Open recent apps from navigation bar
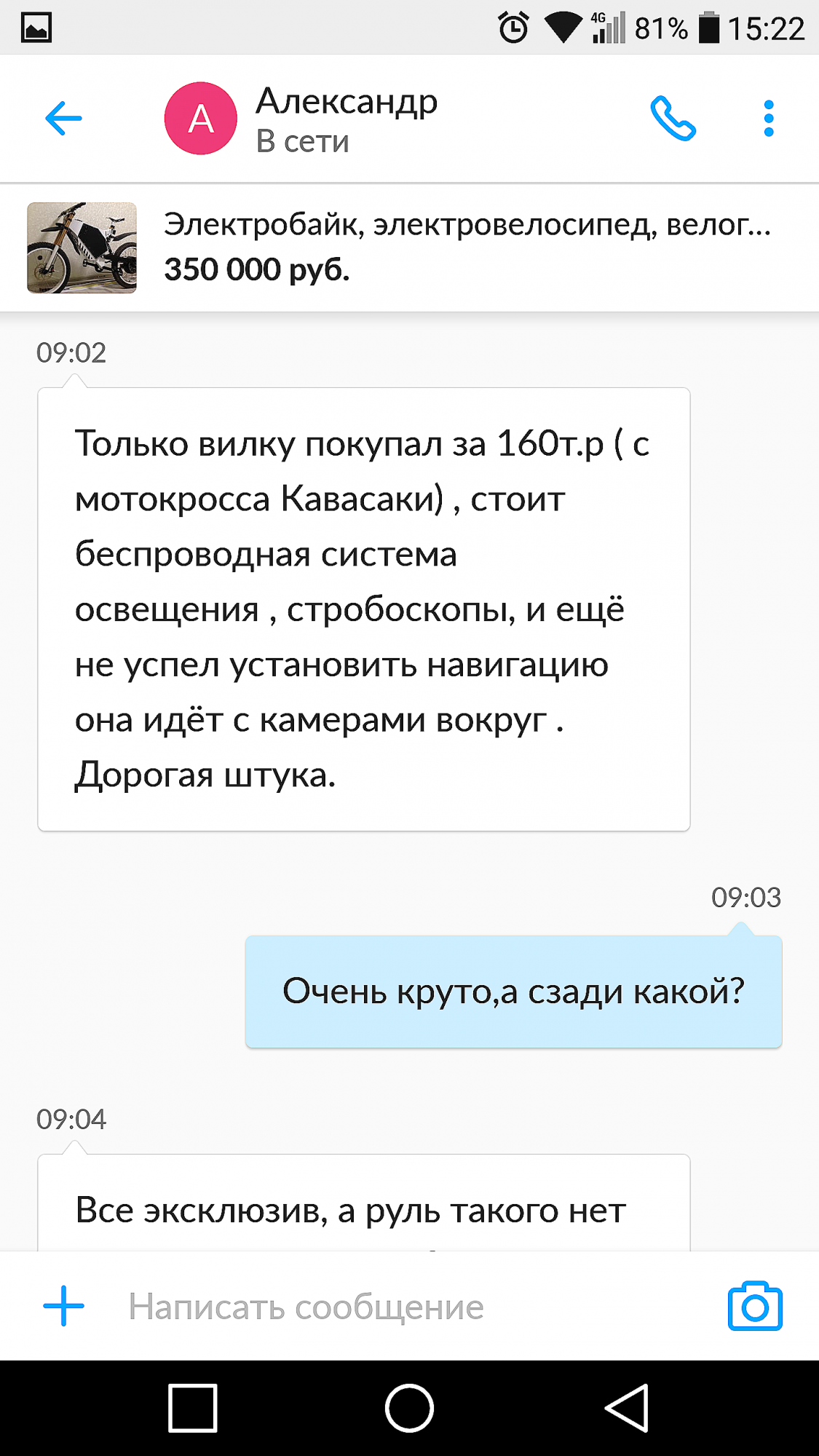 (x=192, y=1408)
